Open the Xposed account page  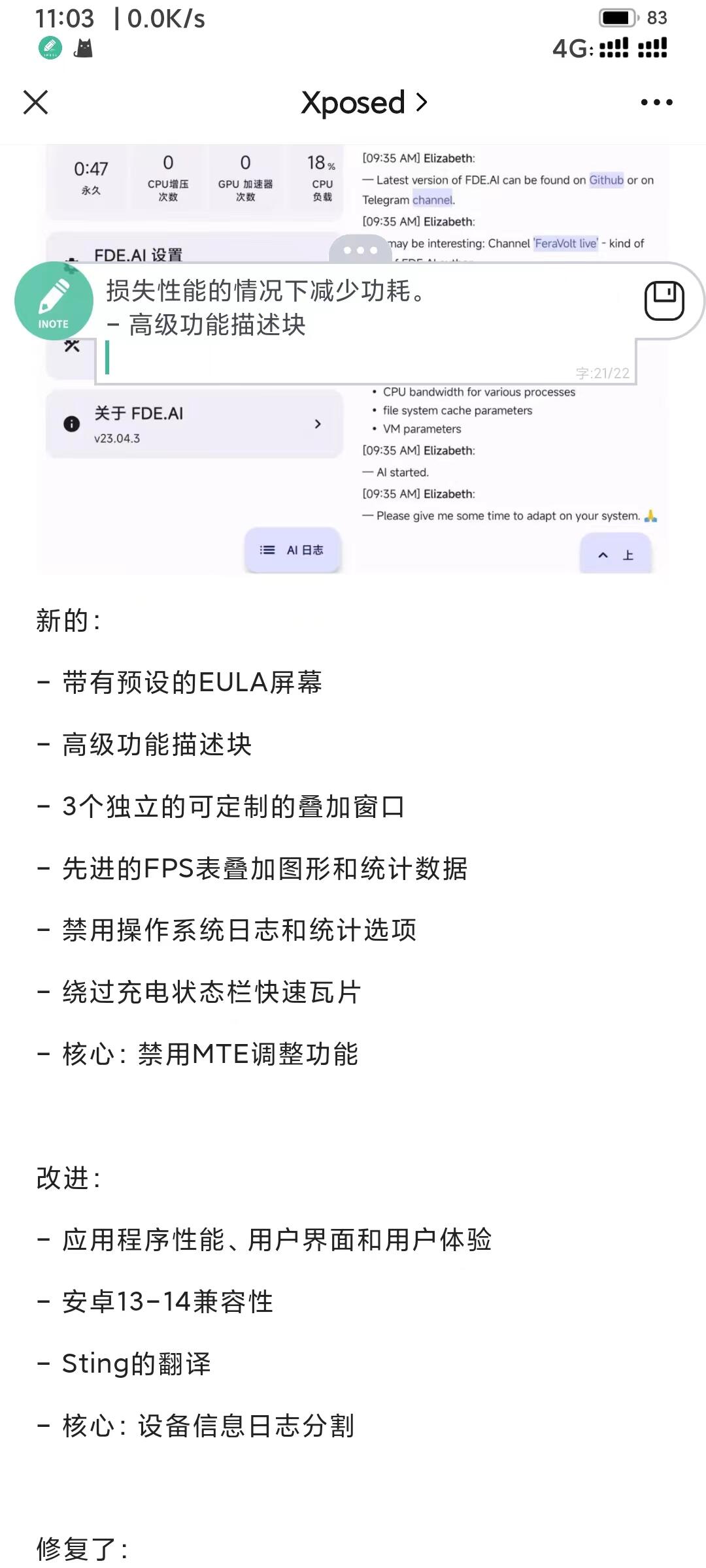click(x=363, y=103)
